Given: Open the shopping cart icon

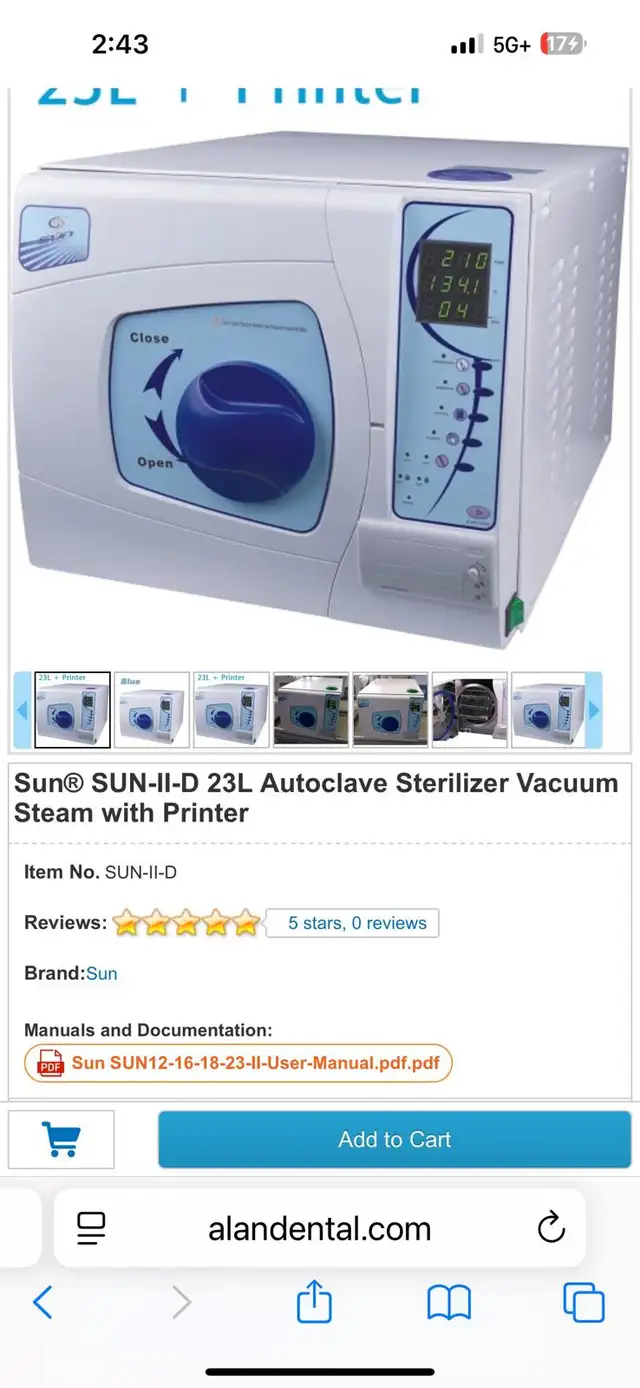Looking at the screenshot, I should tap(61, 1139).
